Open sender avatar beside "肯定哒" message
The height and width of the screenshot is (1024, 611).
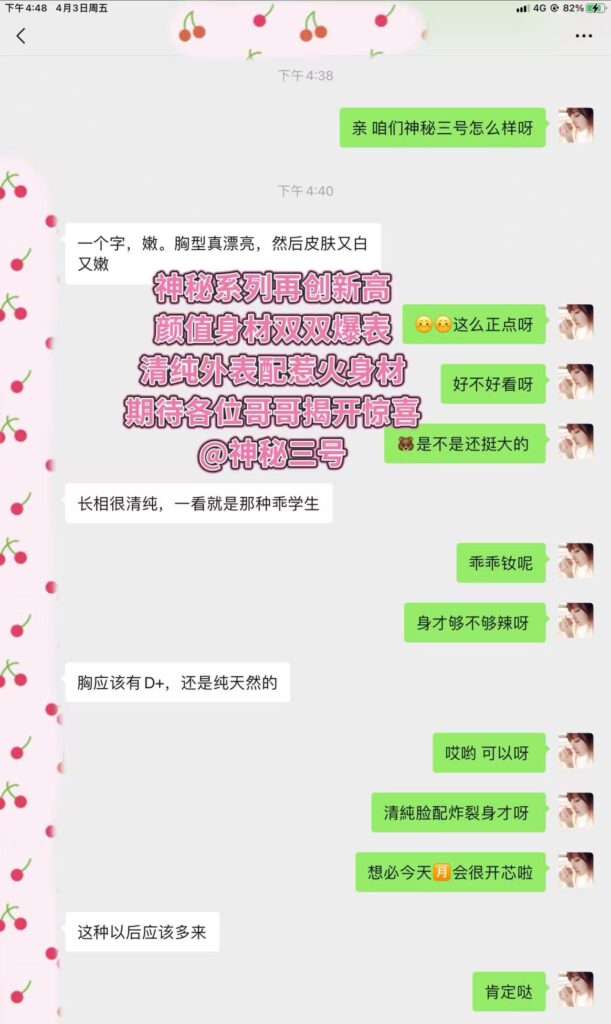coord(576,990)
